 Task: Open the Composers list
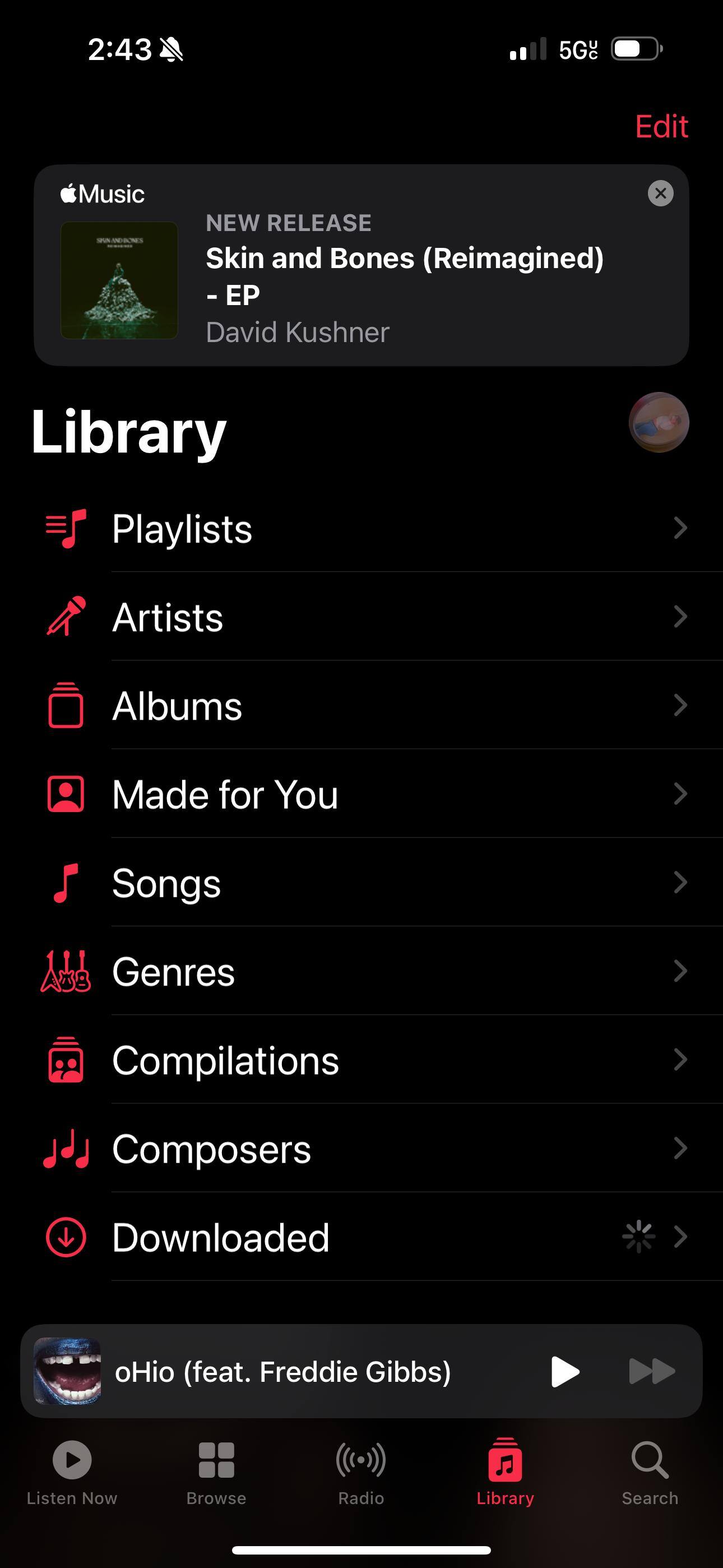(365, 1149)
